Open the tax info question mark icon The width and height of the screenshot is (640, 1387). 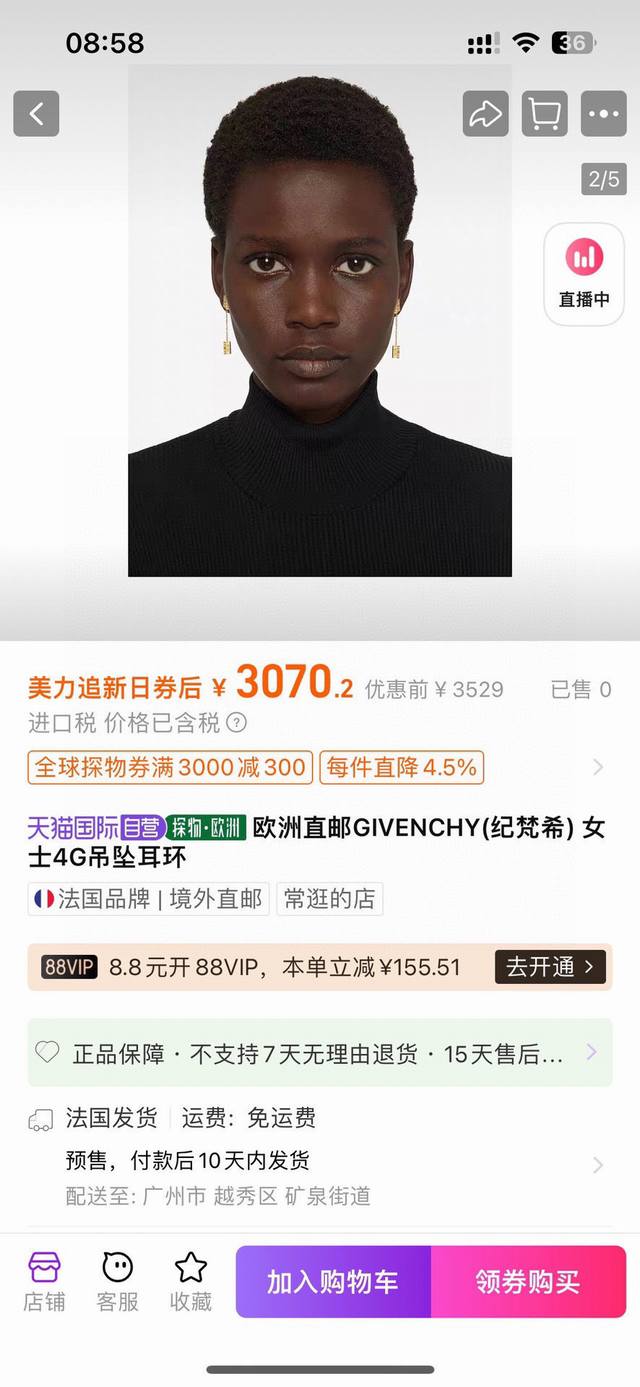pos(237,722)
